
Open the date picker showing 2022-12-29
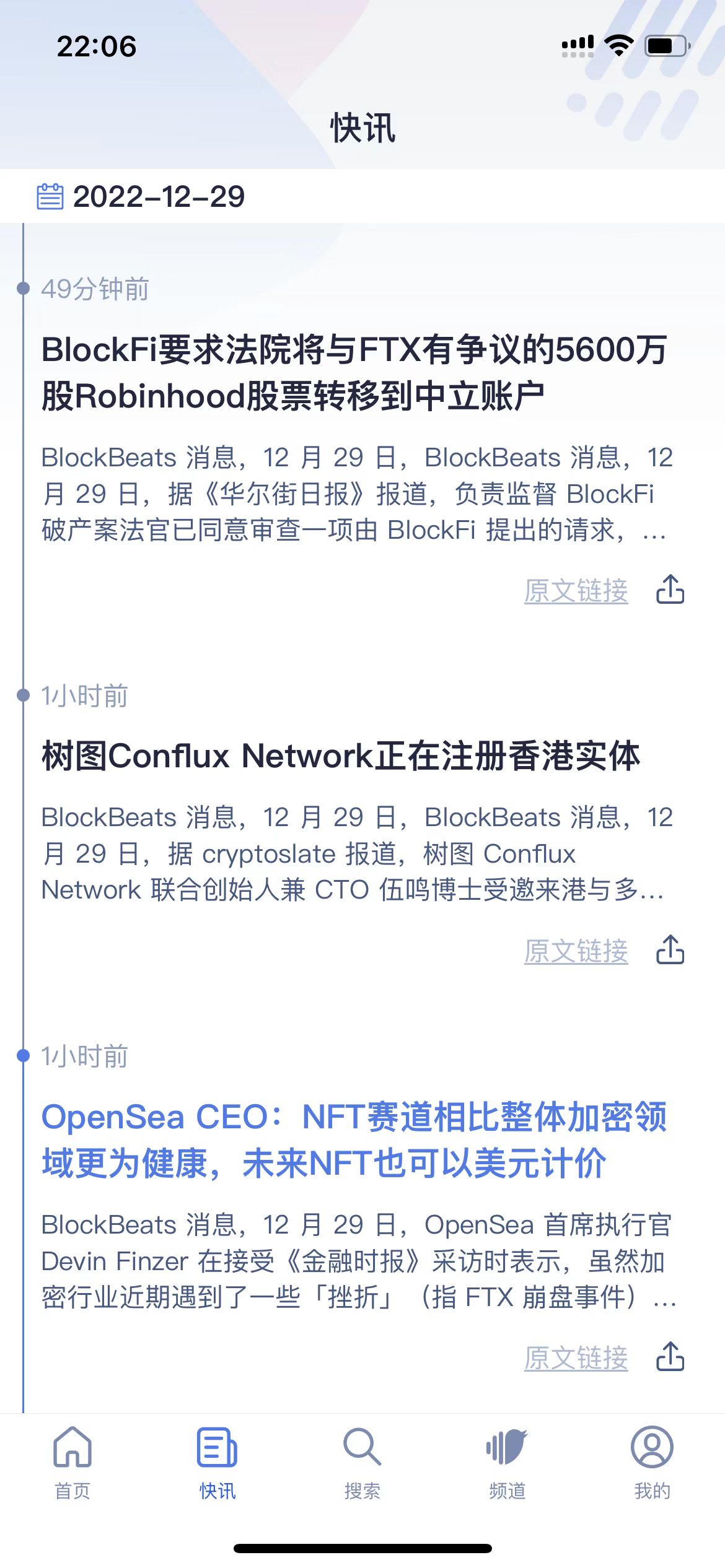pos(141,197)
